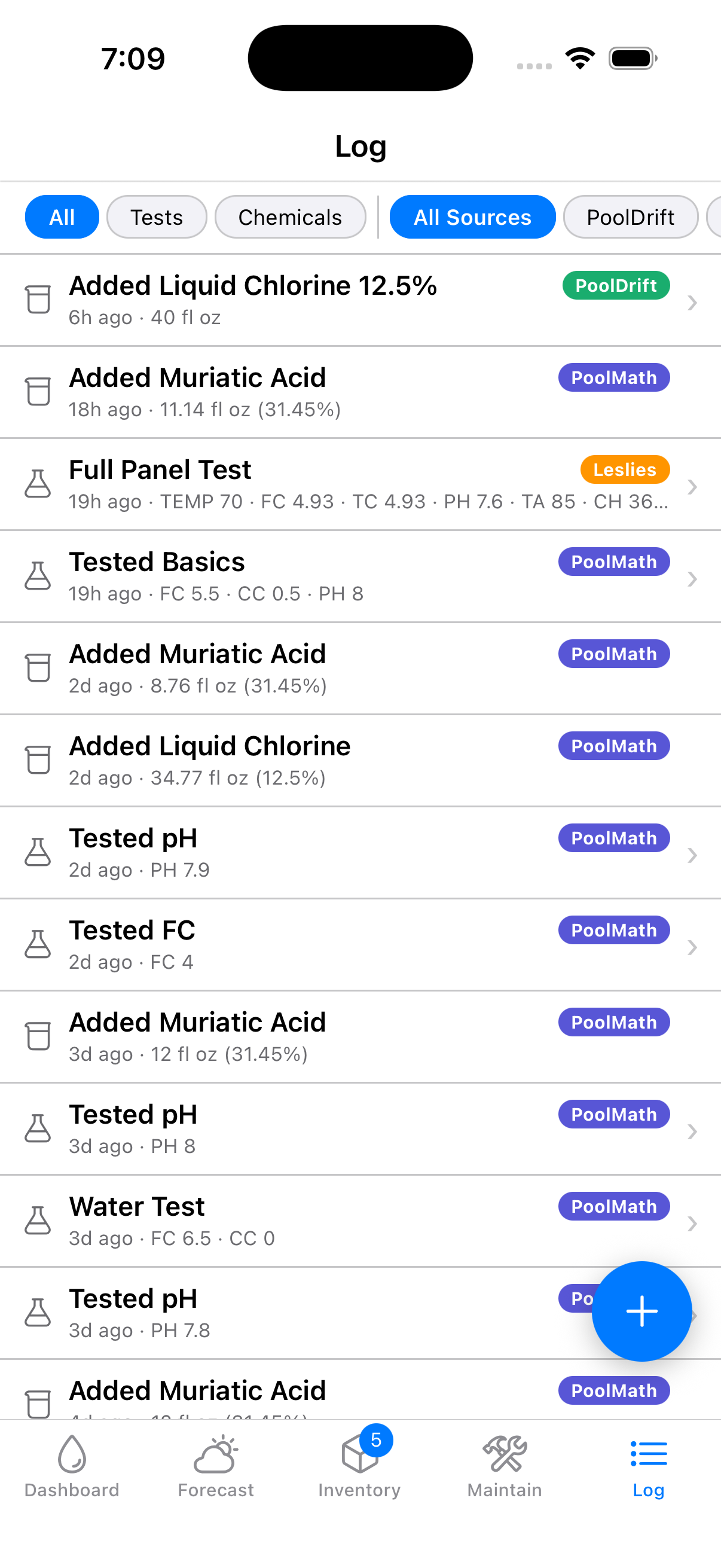Tap the blue plus button to add entry

tap(641, 1312)
